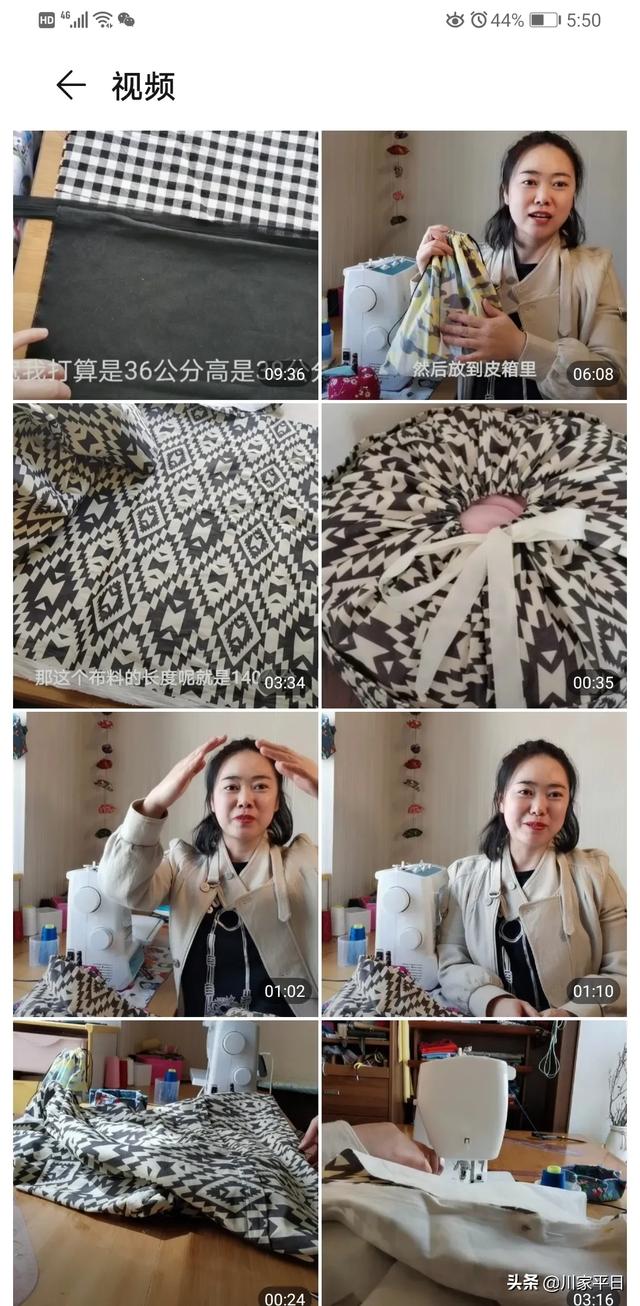Open the 01:10 video beside the sewing machine
The height and width of the screenshot is (1306, 640).
pyautogui.click(x=474, y=864)
